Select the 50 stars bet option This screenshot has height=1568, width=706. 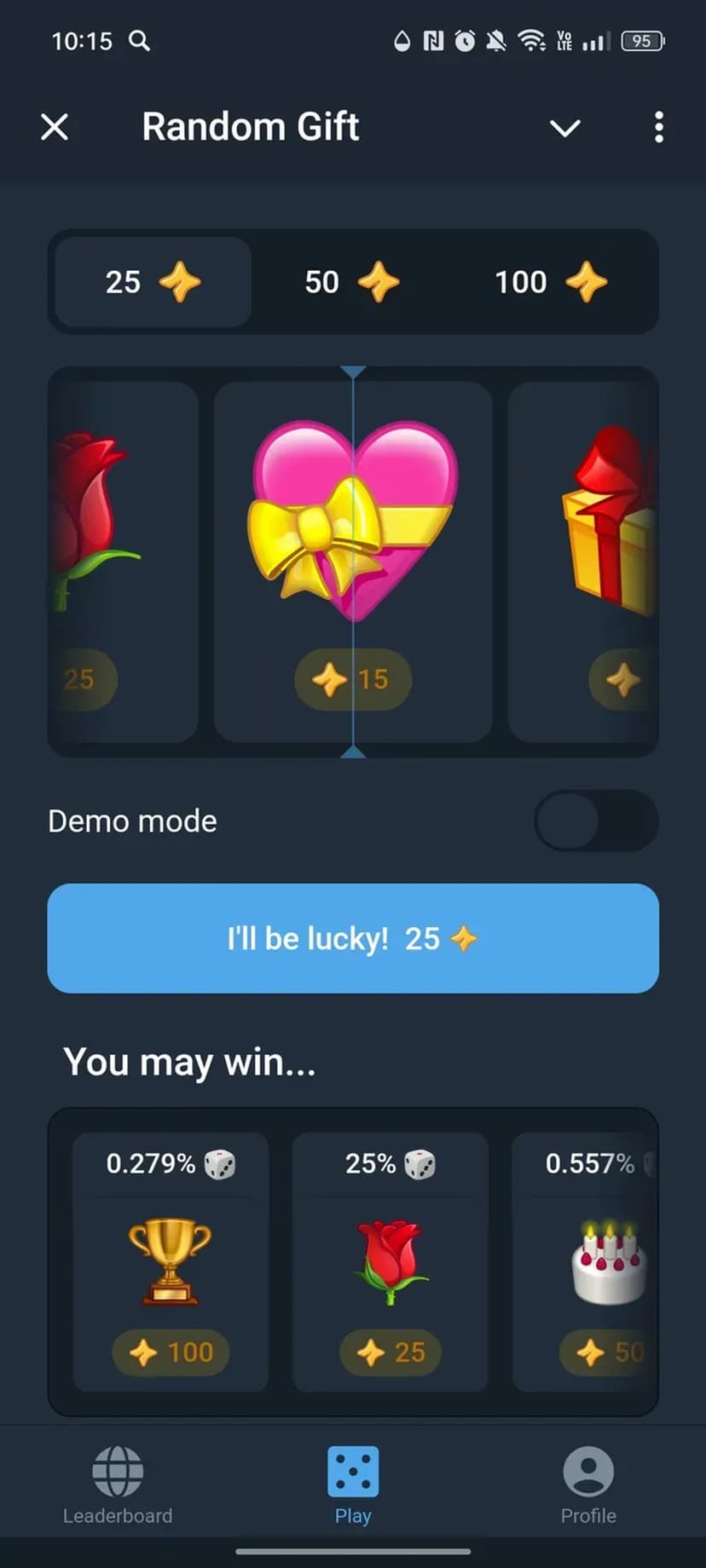pos(352,282)
